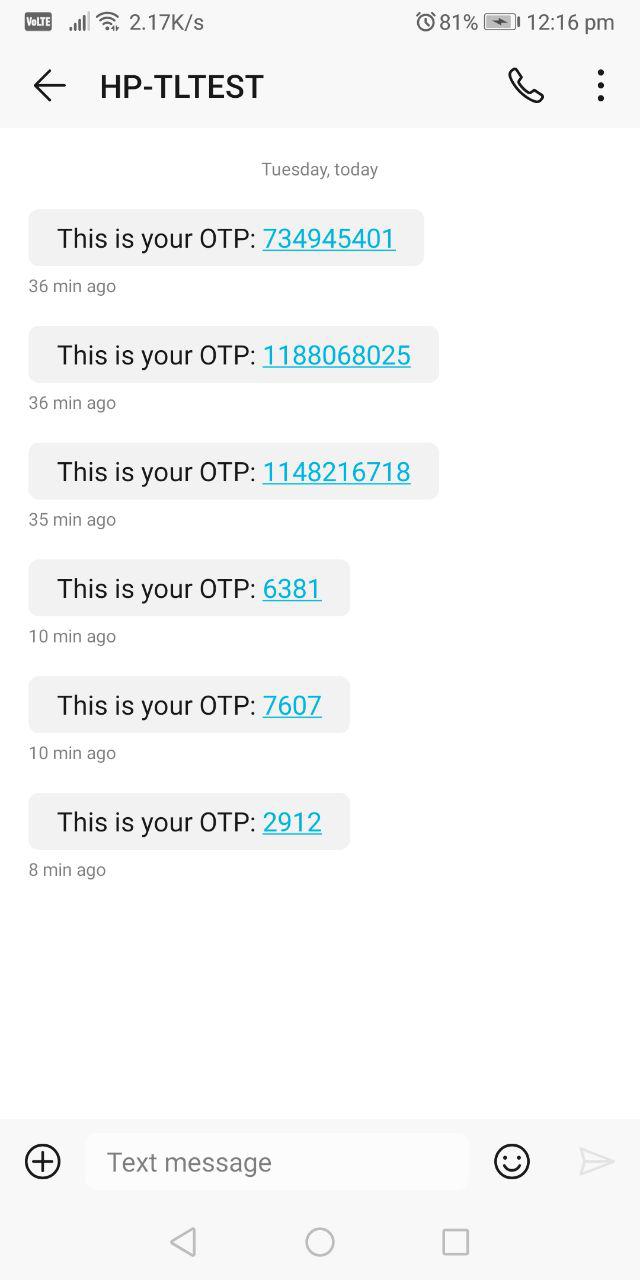Select the linked OTP 1148216718
The image size is (640, 1280).
click(x=336, y=472)
